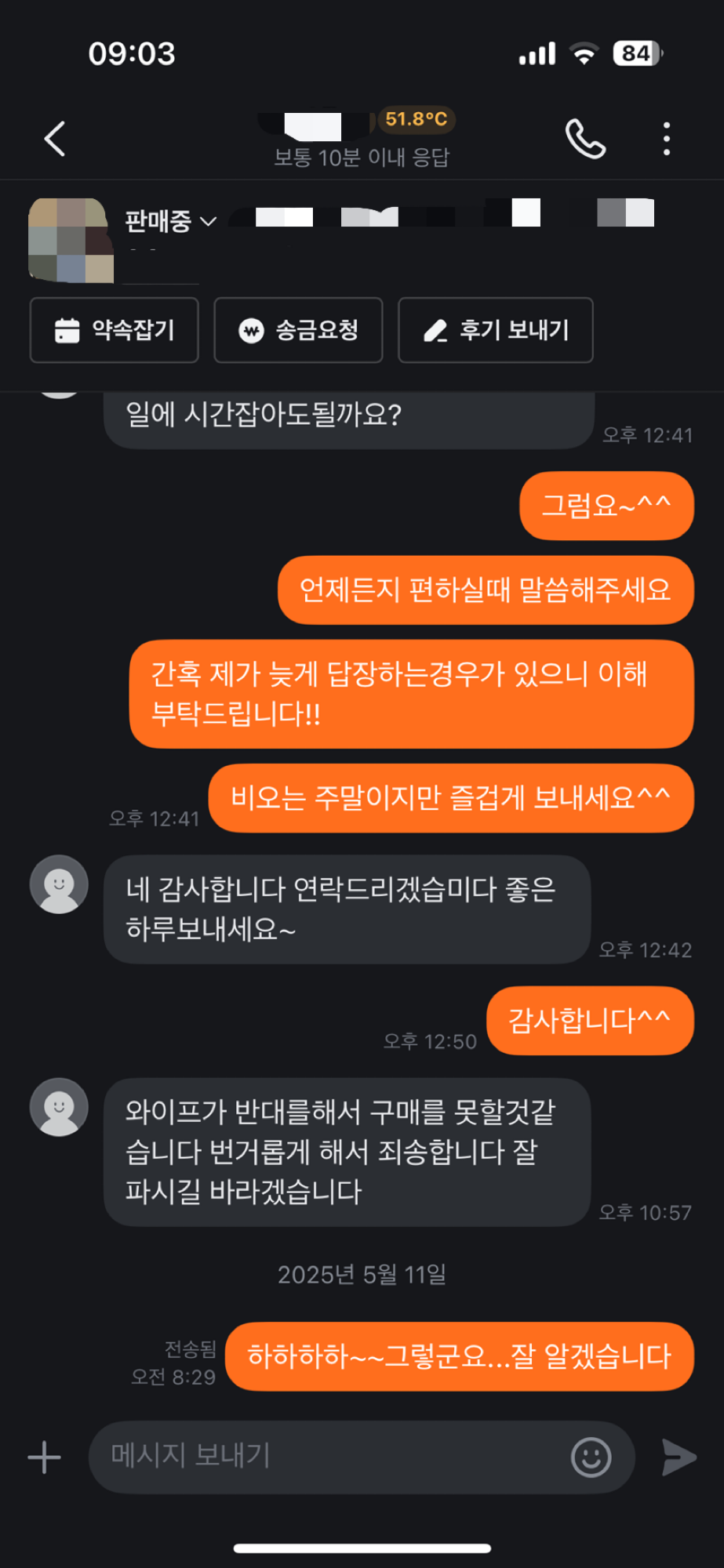Request a payment with 송금요청
This screenshot has height=1568, width=724.
298,330
